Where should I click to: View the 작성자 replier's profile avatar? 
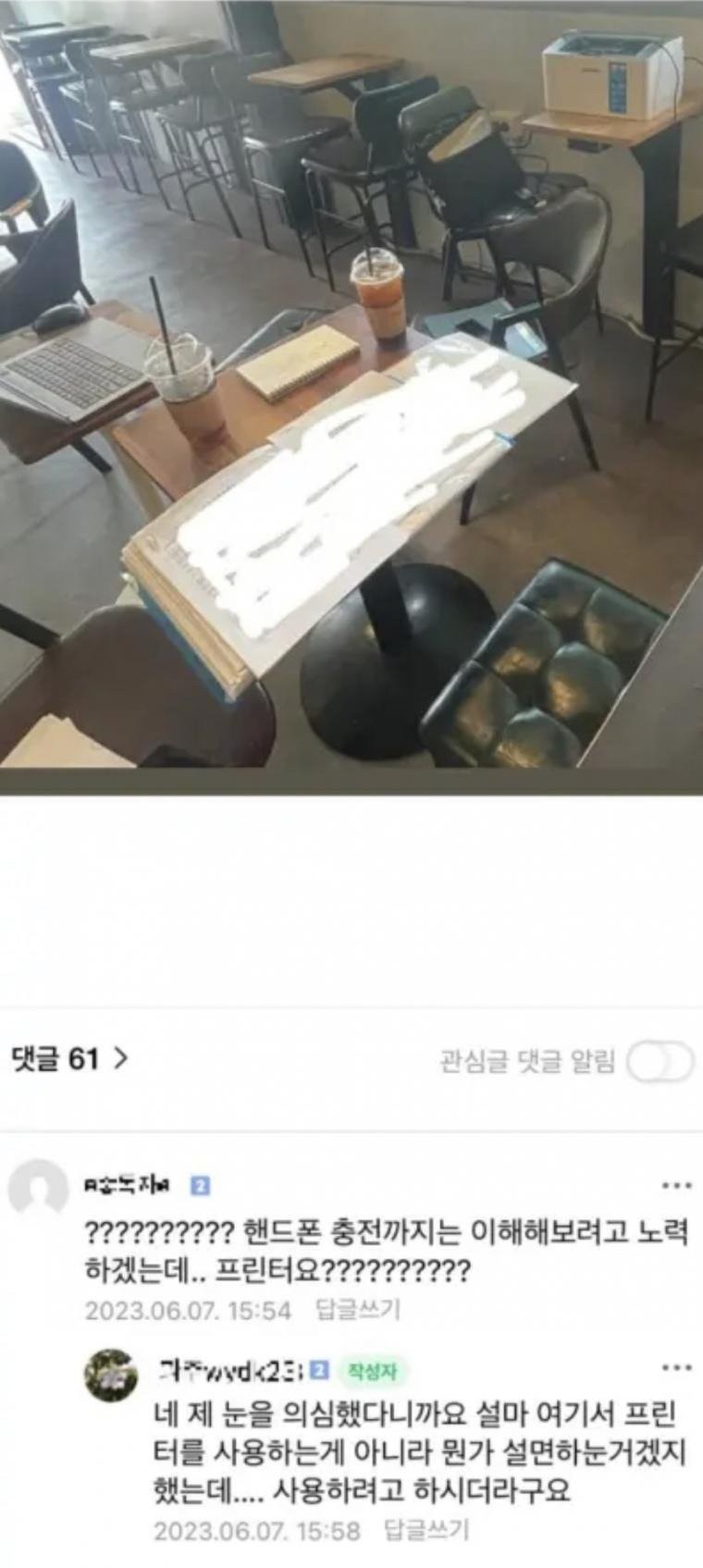[111, 1376]
